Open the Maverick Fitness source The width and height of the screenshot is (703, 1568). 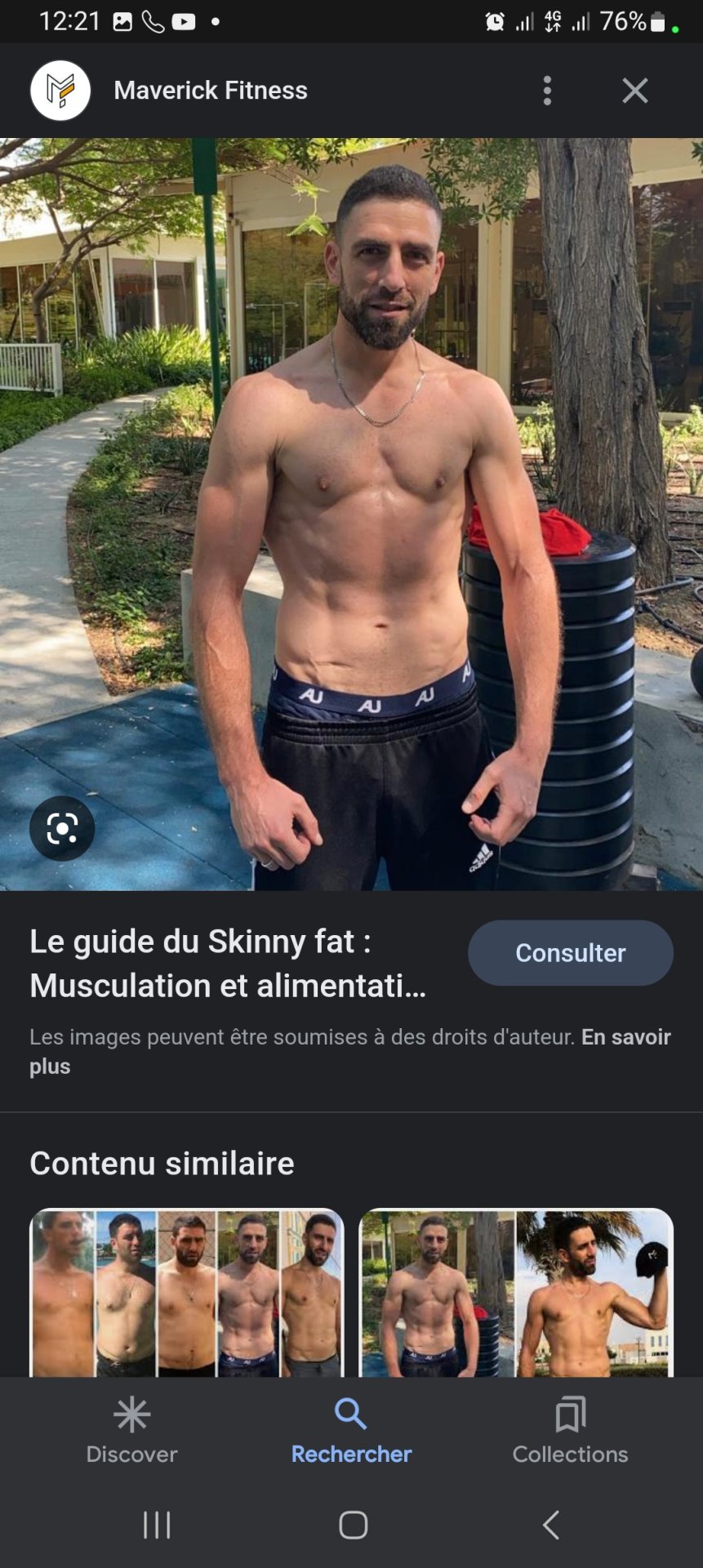[210, 91]
